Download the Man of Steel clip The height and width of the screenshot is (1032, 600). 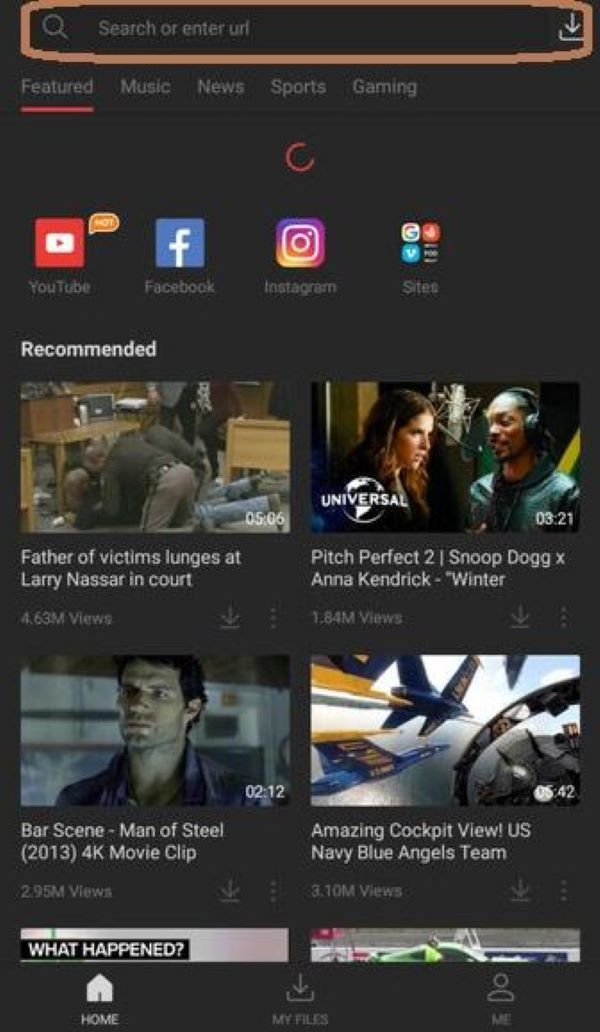(x=230, y=890)
